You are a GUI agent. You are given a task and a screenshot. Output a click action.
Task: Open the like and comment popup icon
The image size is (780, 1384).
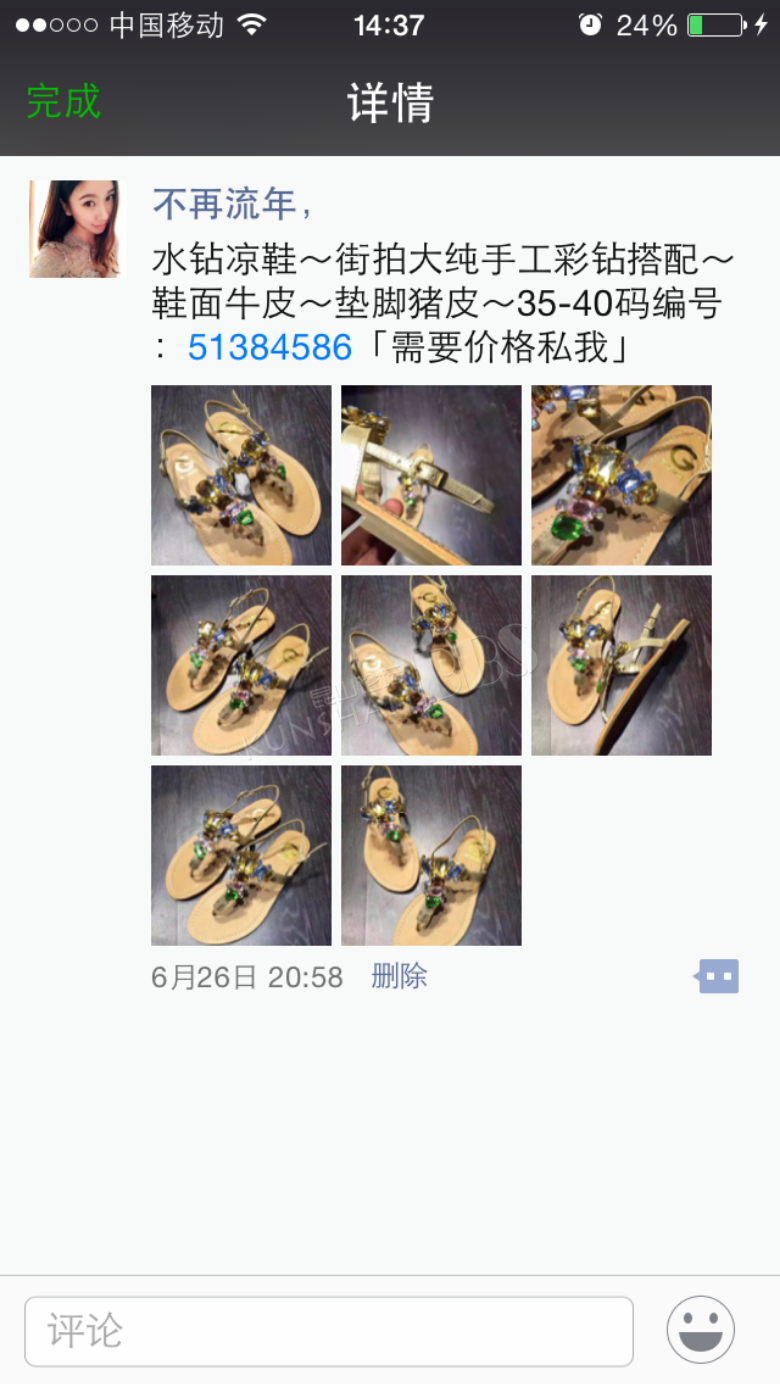click(717, 976)
